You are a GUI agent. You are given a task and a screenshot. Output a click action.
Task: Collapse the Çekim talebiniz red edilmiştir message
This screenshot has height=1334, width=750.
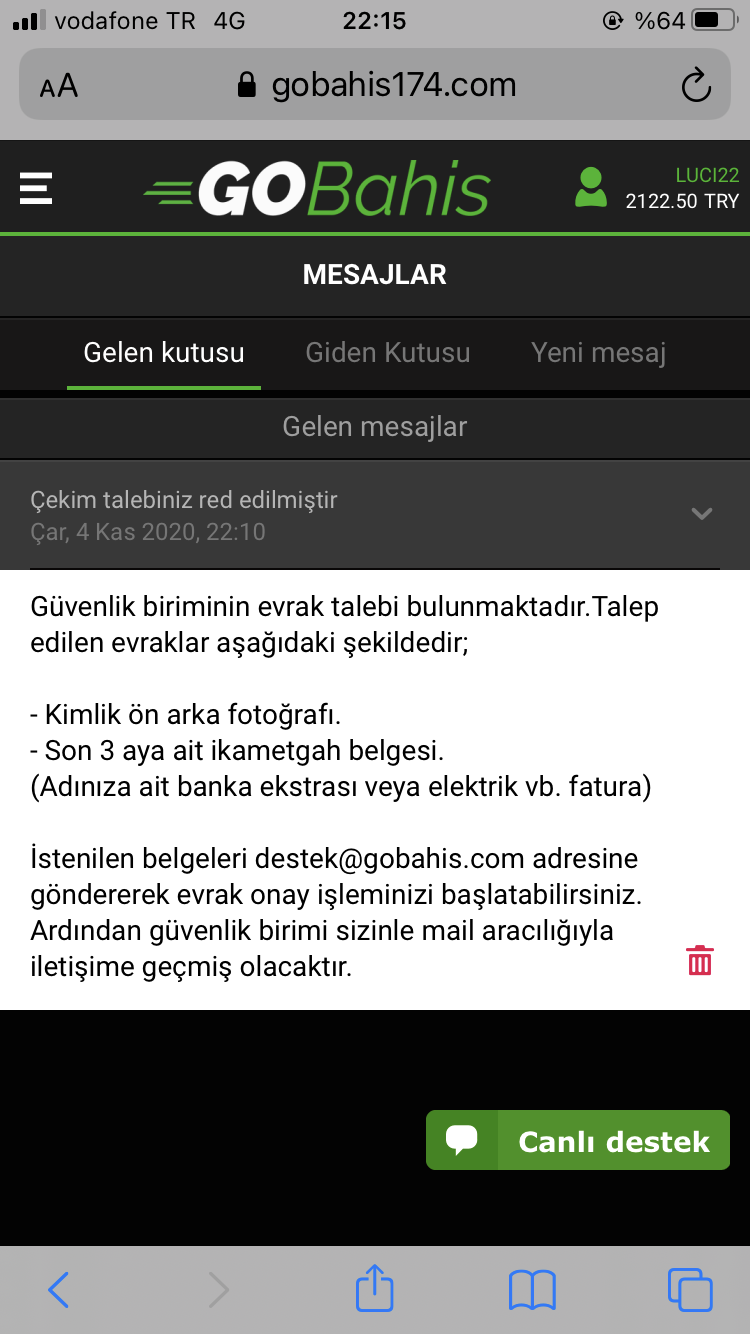tap(702, 514)
